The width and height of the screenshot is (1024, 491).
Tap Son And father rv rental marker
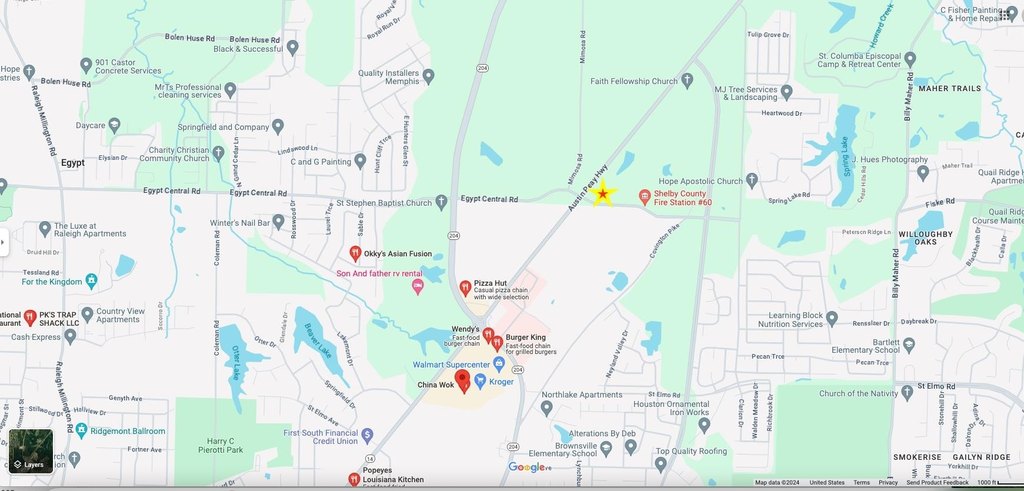[x=418, y=287]
